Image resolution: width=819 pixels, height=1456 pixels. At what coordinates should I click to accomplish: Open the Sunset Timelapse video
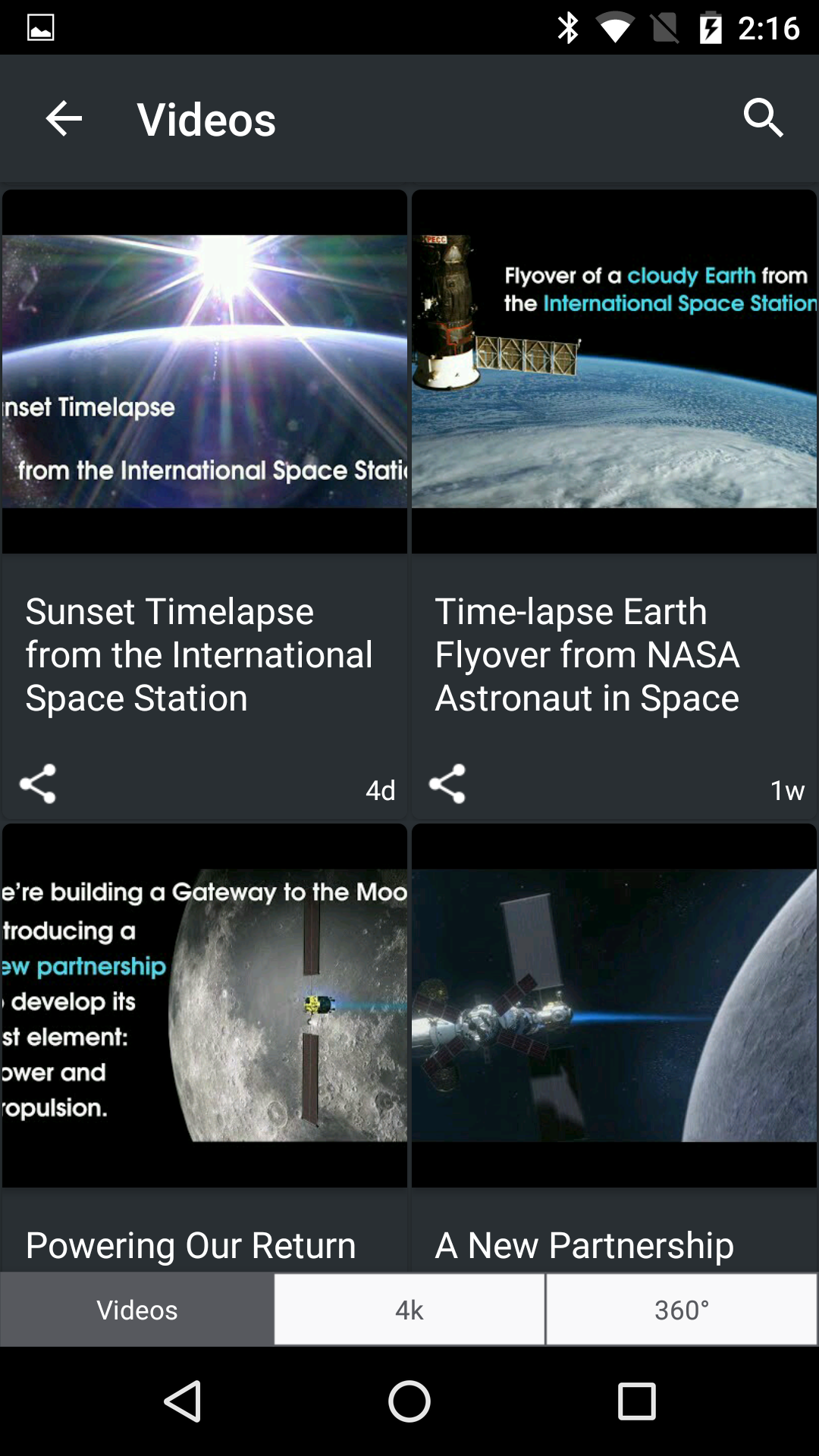coord(205,372)
